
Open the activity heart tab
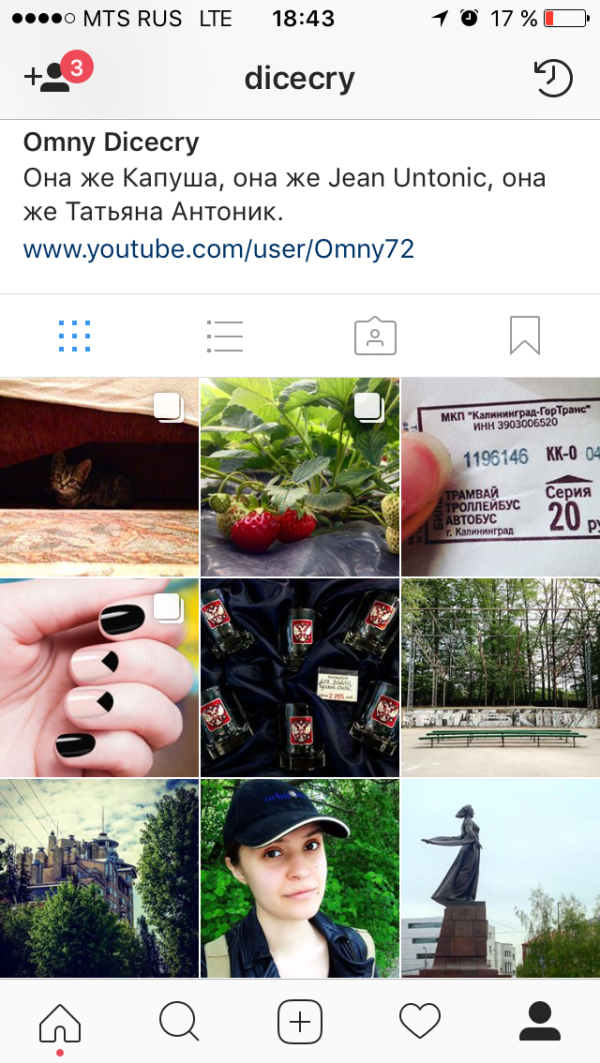[x=420, y=1021]
